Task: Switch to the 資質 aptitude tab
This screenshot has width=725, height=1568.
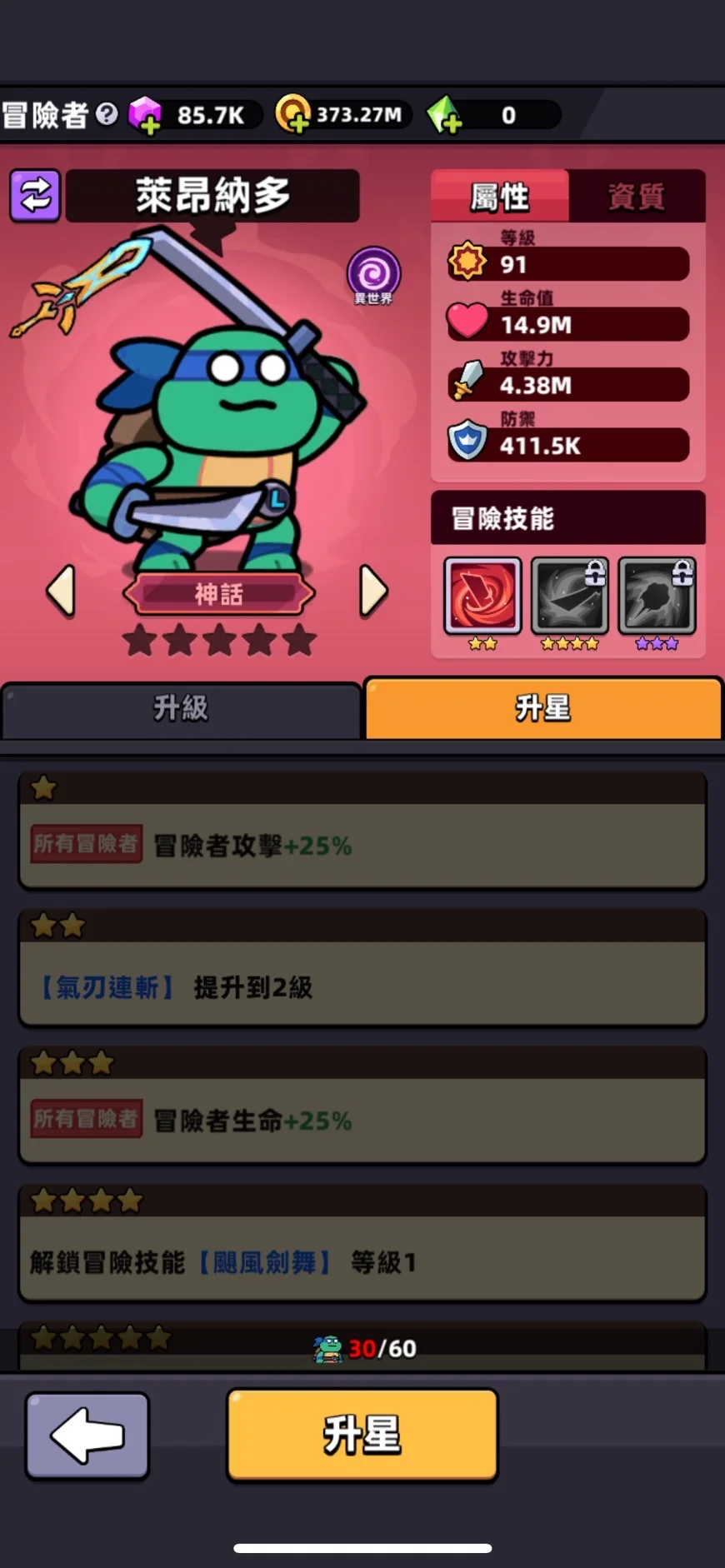Action: [637, 197]
